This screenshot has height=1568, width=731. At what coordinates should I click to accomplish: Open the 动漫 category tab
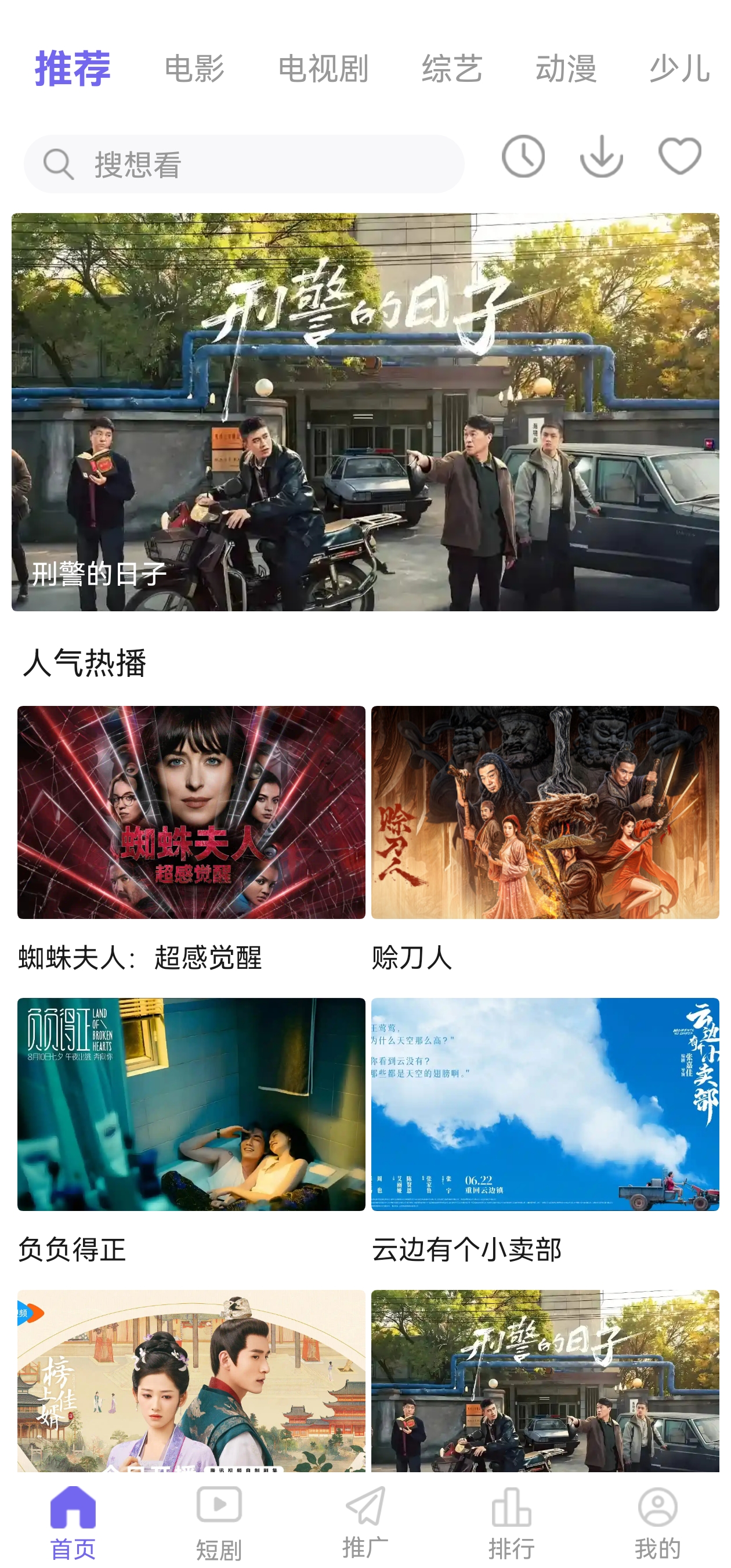[x=567, y=69]
